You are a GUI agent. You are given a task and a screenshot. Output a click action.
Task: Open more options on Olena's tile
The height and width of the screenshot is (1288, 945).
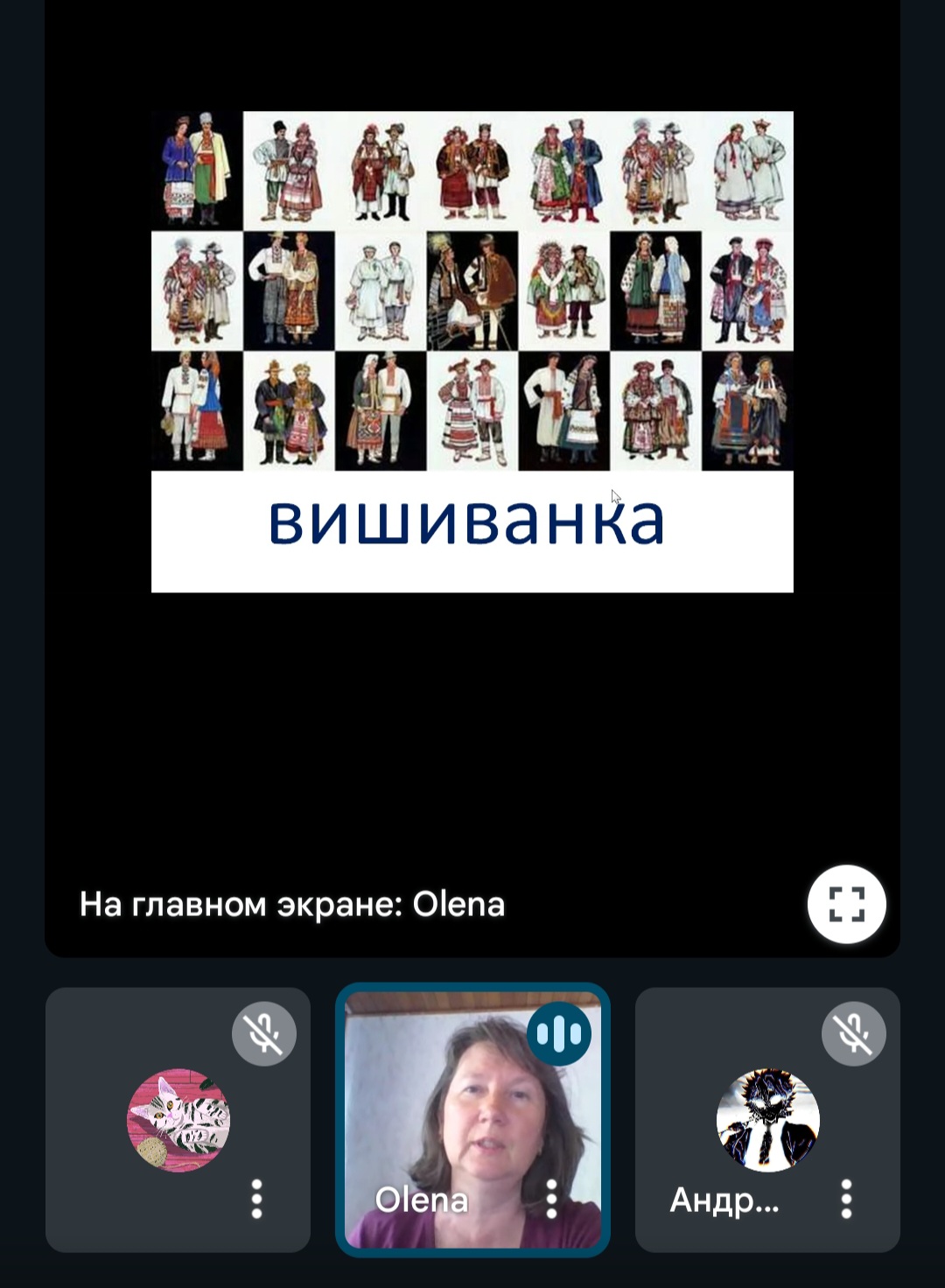click(551, 1199)
